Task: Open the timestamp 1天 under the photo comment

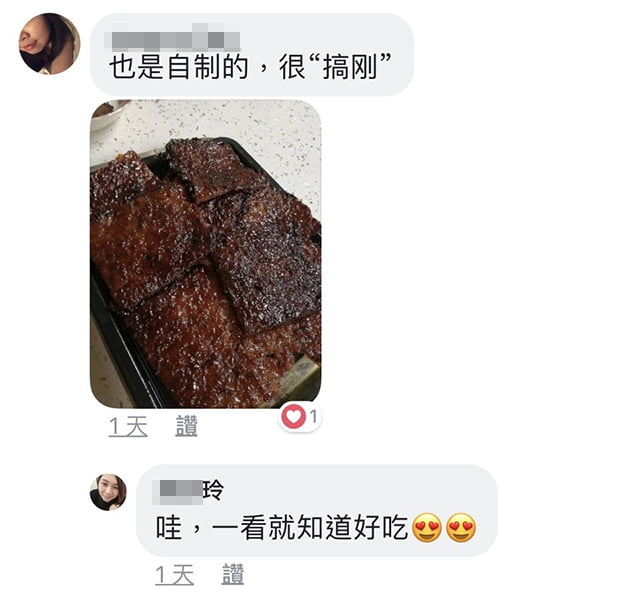Action: tap(128, 427)
